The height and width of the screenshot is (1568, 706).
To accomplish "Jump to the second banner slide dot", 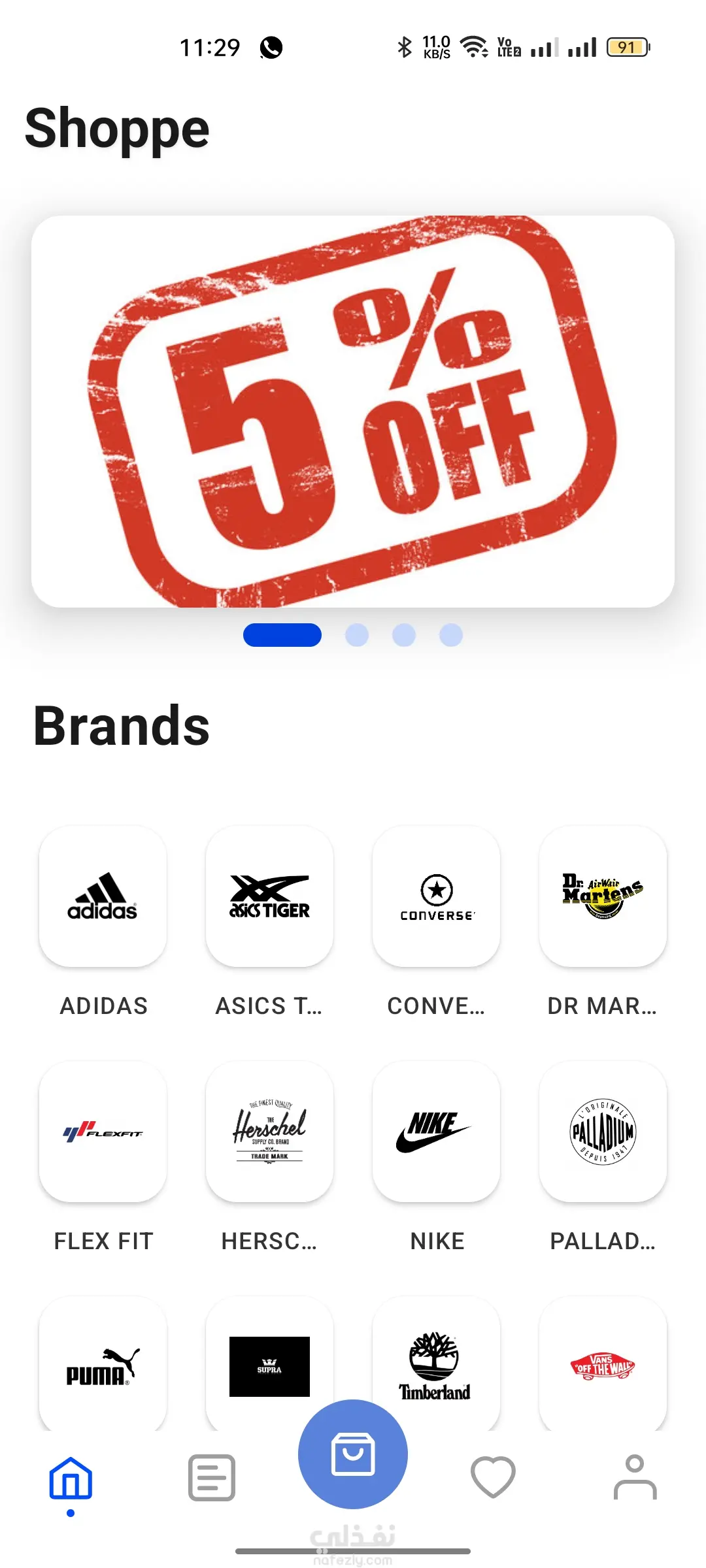I will (357, 635).
